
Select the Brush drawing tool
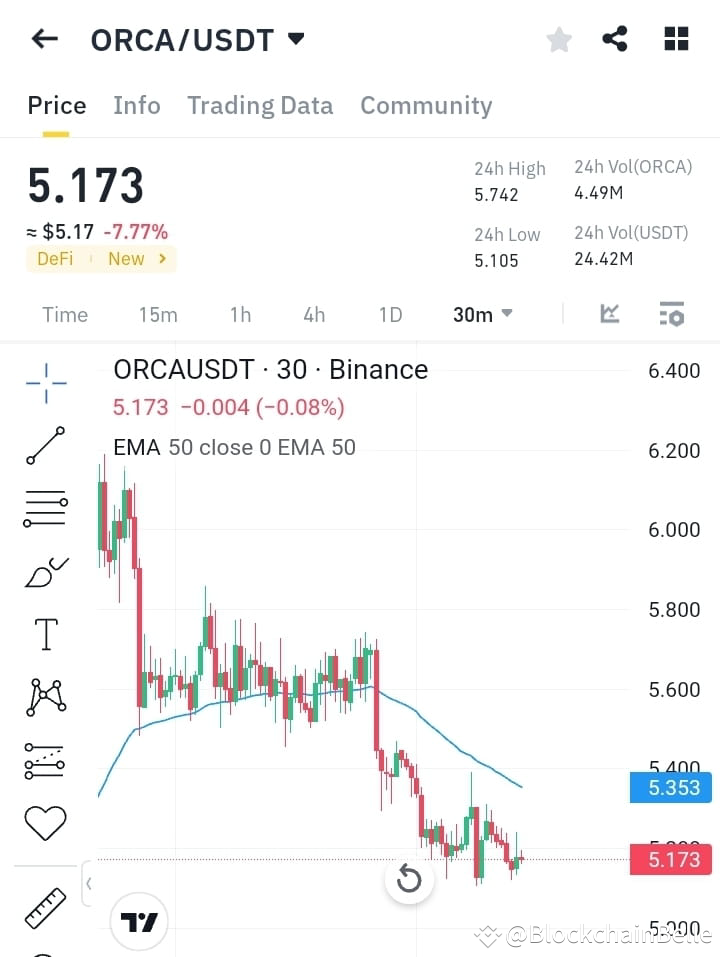[x=44, y=571]
